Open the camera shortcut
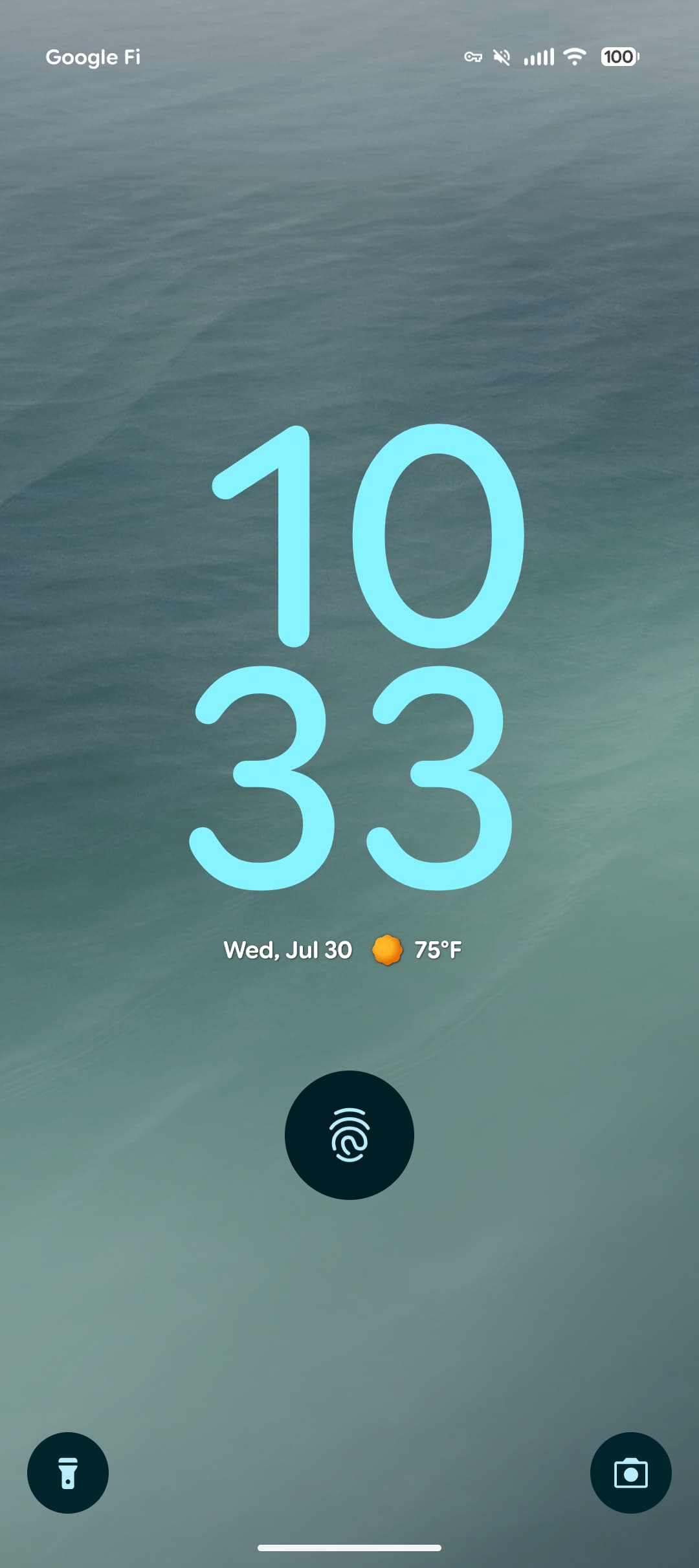699x1568 pixels. 630,1473
